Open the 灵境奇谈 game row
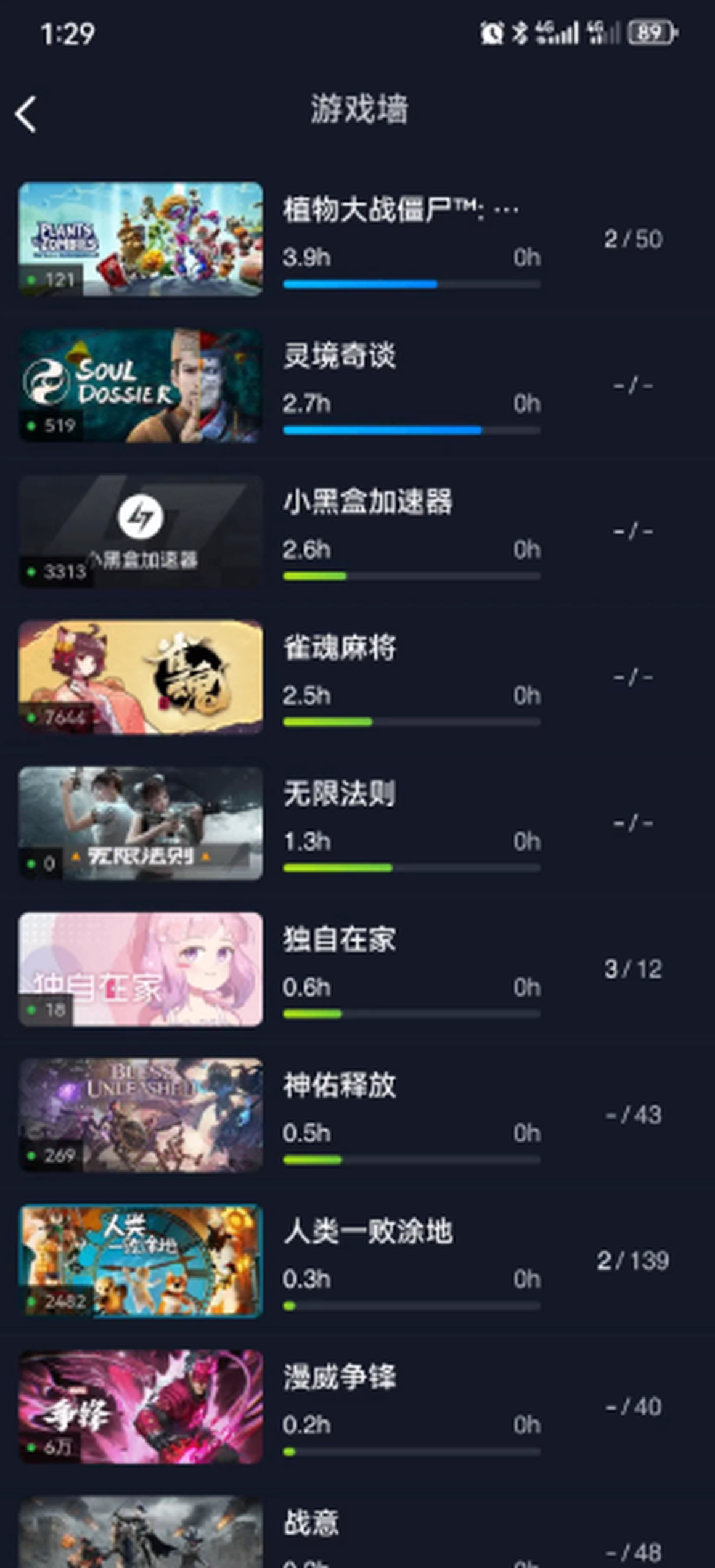The image size is (715, 1568). point(357,385)
